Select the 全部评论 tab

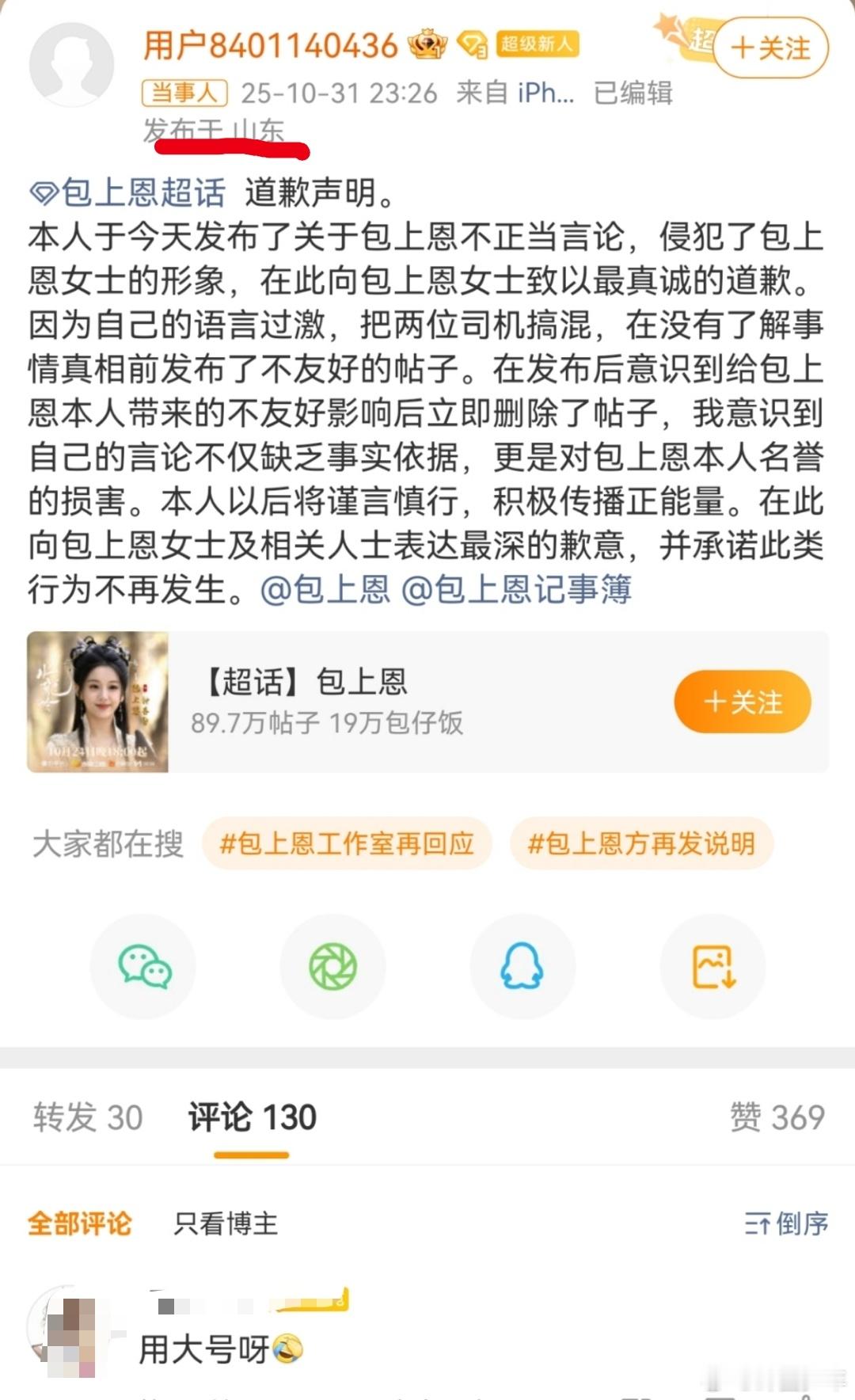[81, 1223]
